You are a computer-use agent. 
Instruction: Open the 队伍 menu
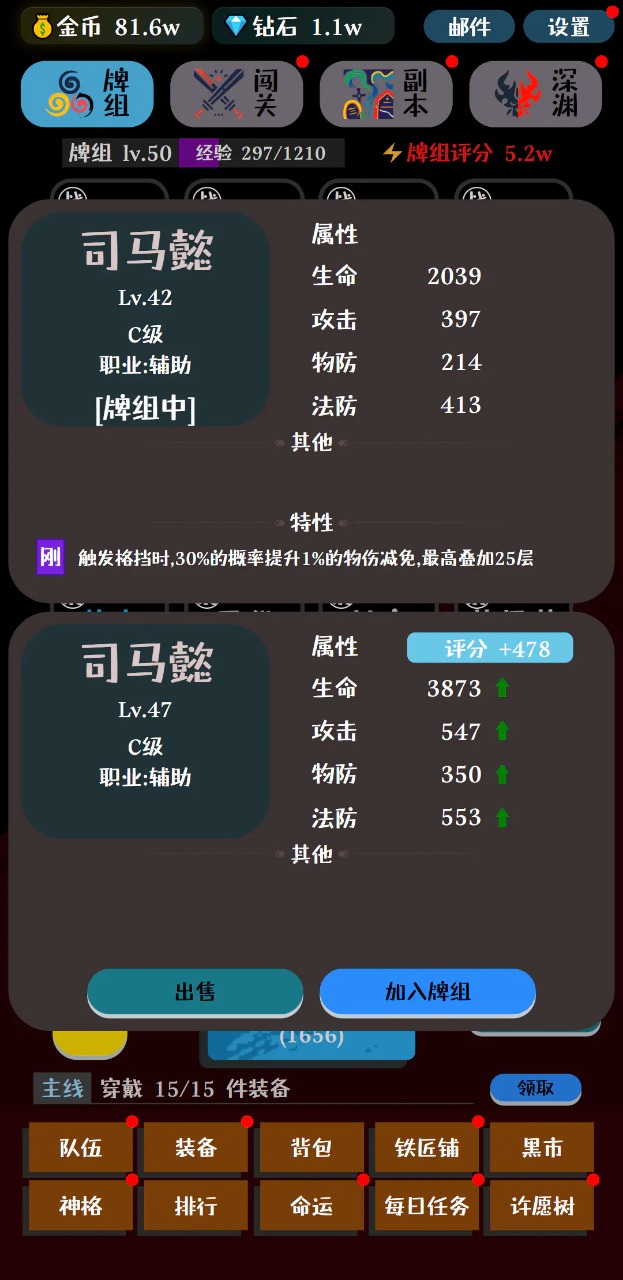tap(81, 1148)
